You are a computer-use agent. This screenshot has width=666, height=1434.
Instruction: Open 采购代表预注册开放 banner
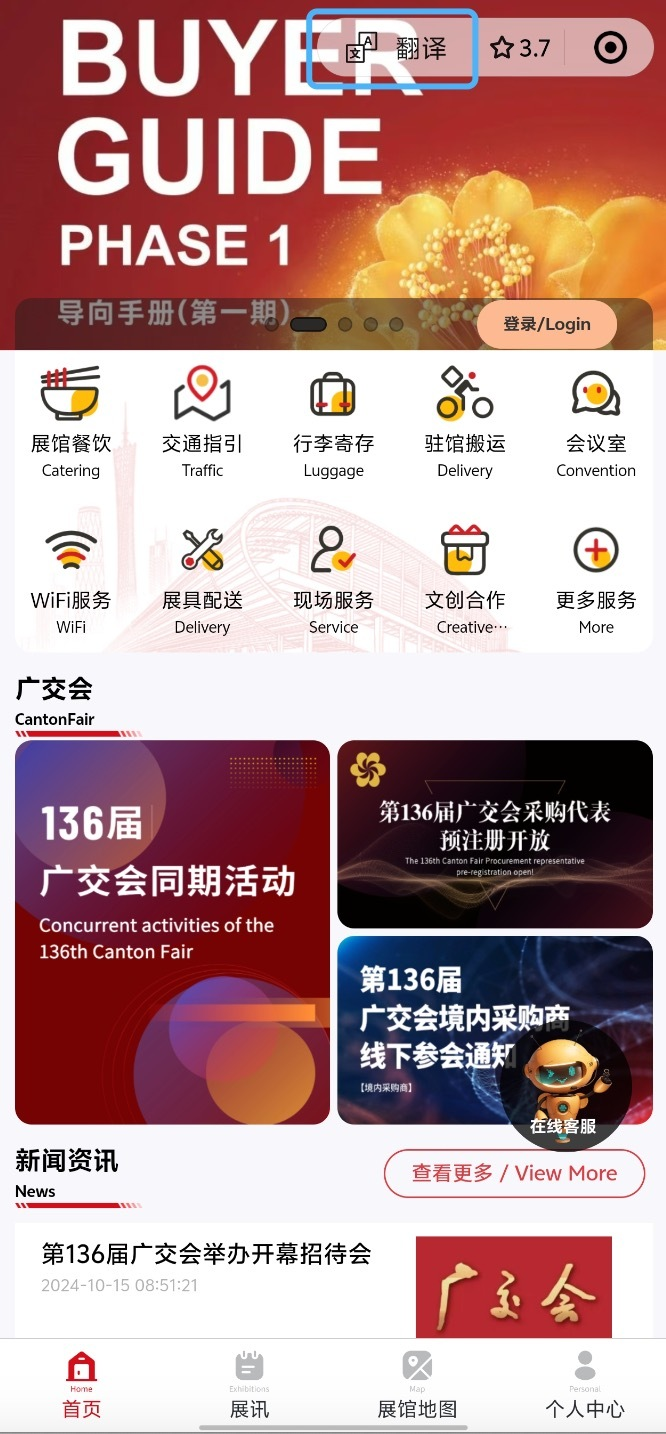click(x=495, y=834)
